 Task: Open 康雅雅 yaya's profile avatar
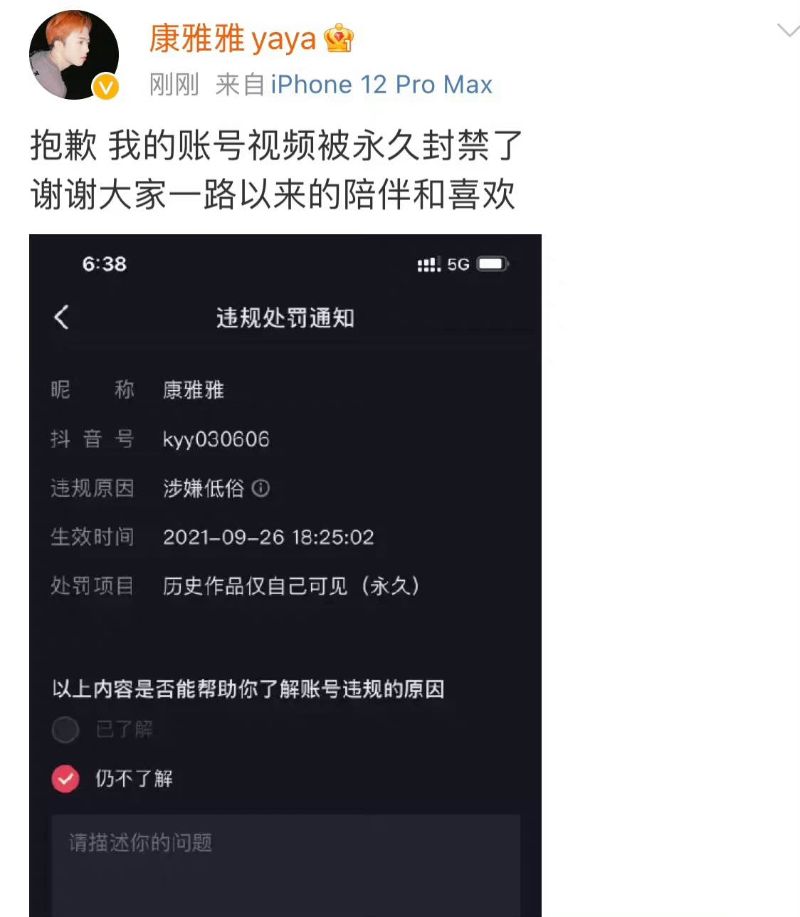click(x=73, y=56)
